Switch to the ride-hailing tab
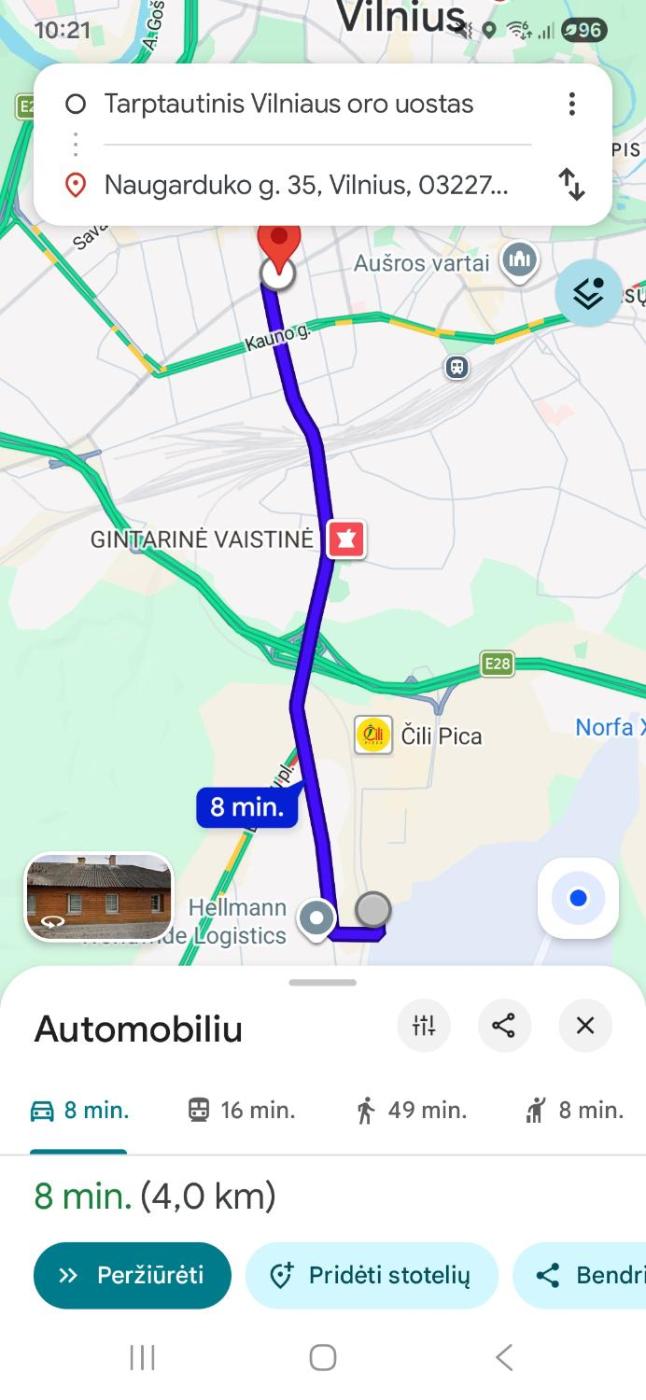 (x=575, y=1110)
